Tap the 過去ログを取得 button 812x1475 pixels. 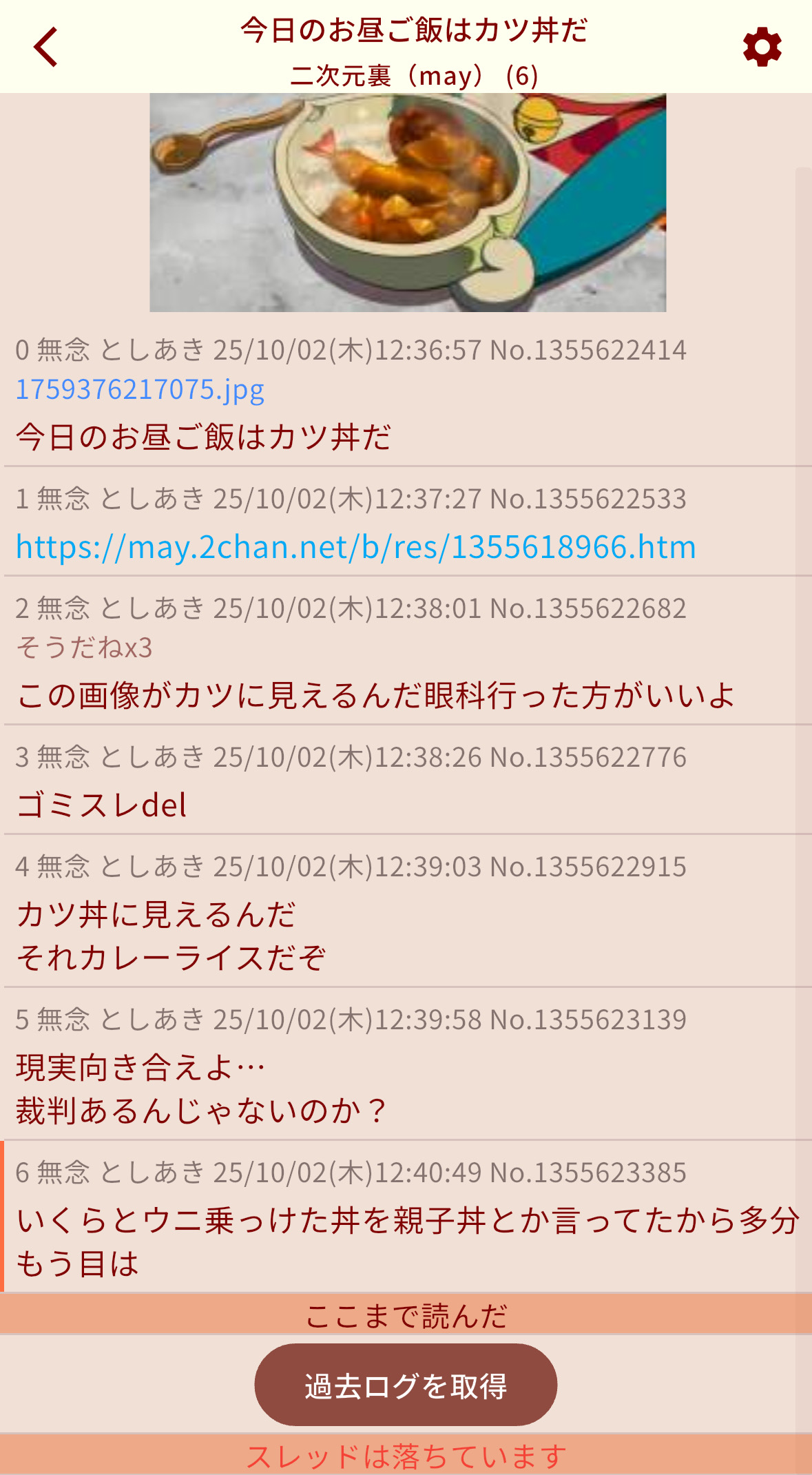pyautogui.click(x=406, y=1385)
